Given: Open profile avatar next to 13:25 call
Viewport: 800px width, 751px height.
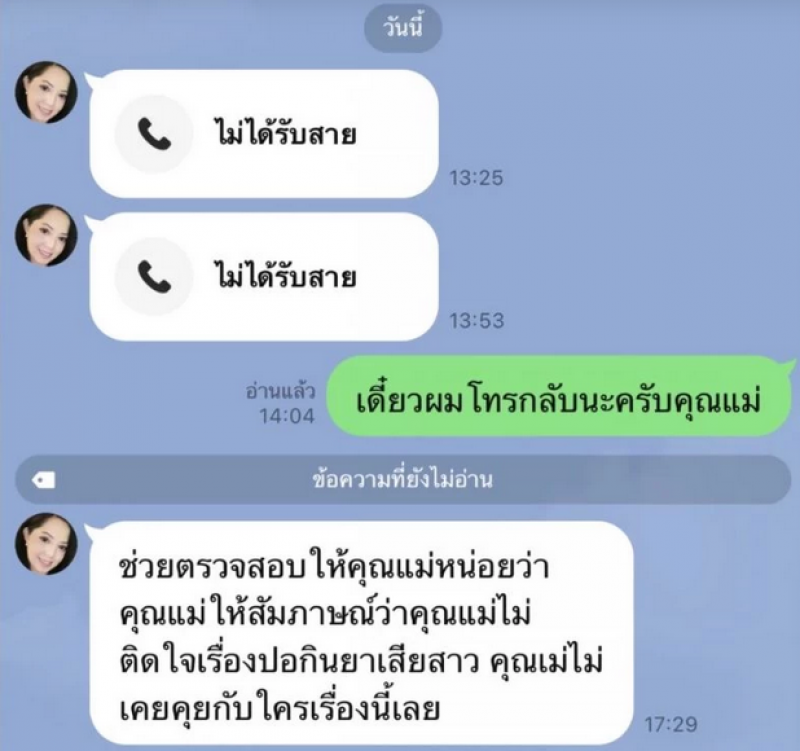Looking at the screenshot, I should 46,92.
